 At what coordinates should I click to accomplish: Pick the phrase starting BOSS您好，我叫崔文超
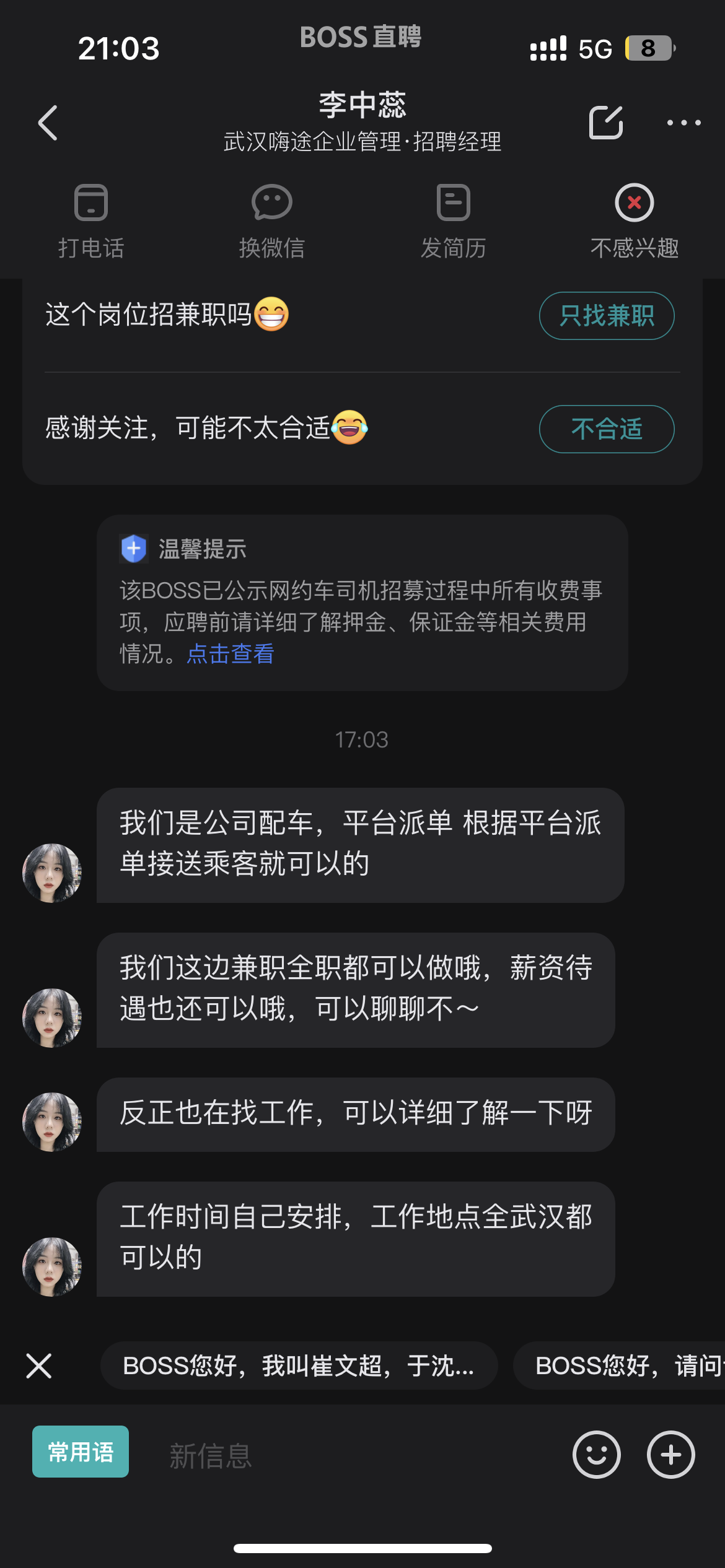point(299,1365)
